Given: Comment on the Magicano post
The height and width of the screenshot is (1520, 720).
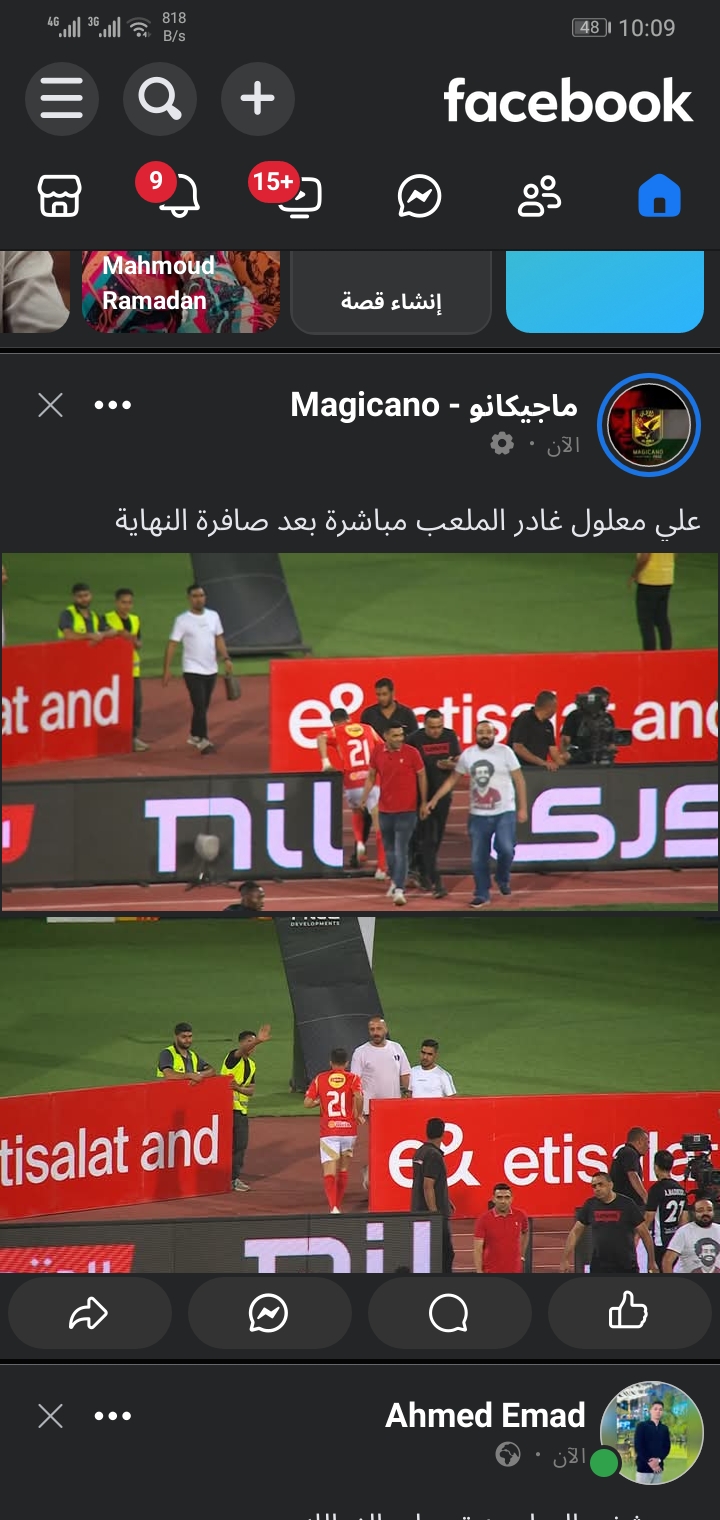Looking at the screenshot, I should tap(448, 1313).
